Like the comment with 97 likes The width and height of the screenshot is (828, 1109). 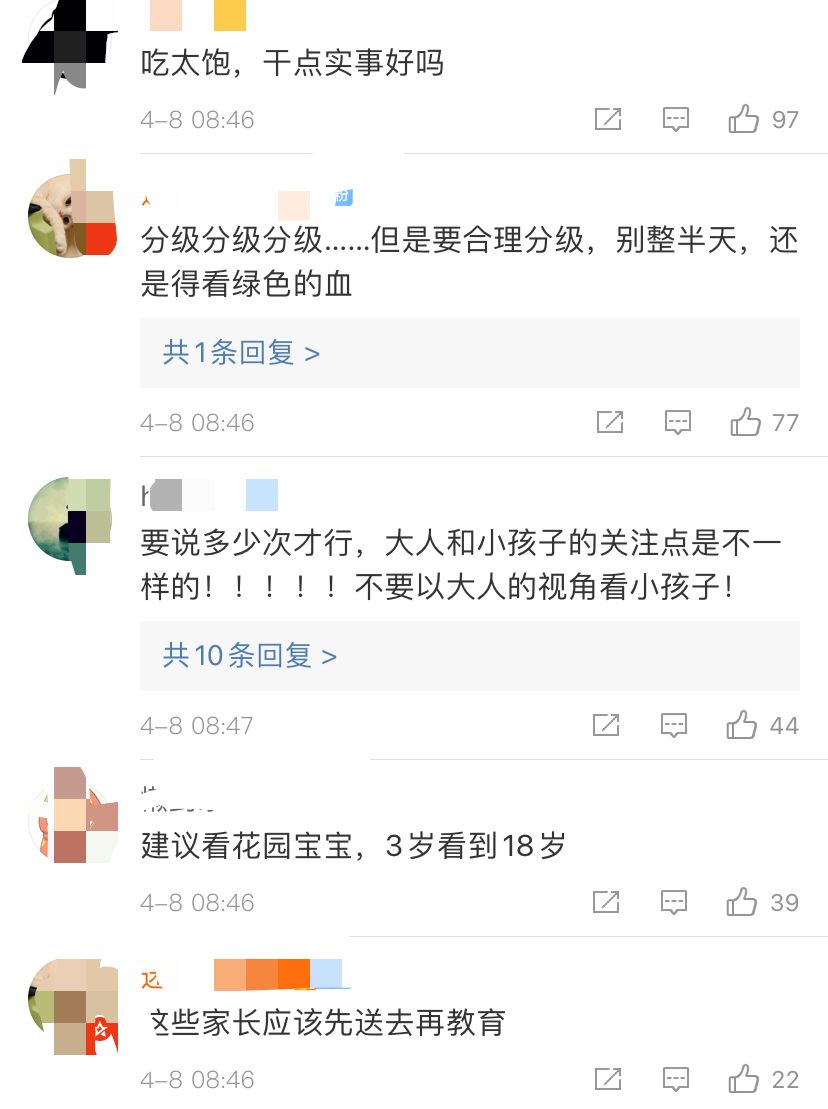pos(744,118)
